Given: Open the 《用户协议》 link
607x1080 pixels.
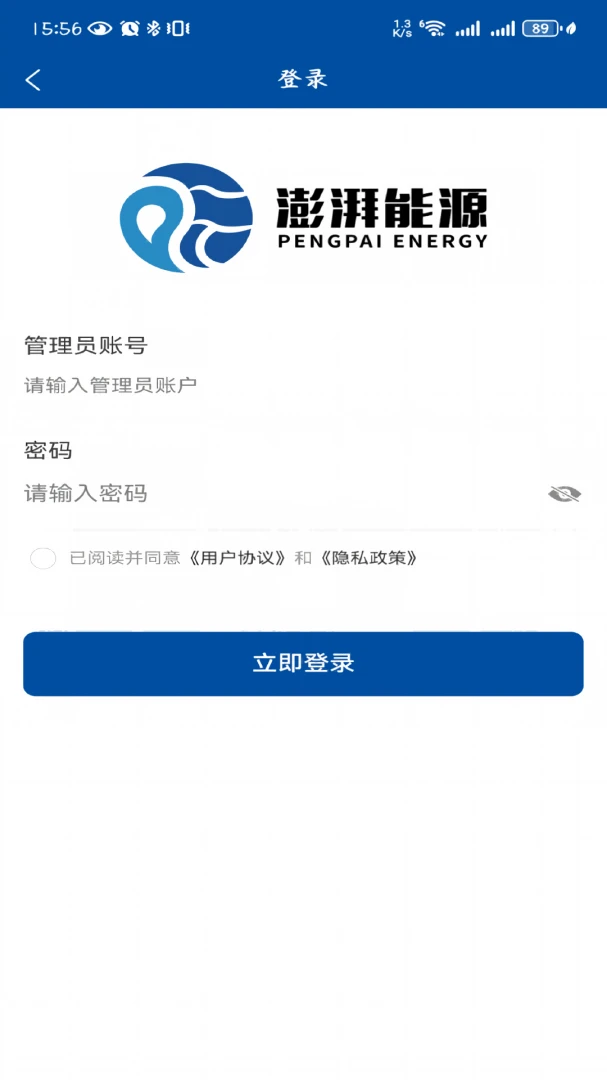Looking at the screenshot, I should [238, 558].
